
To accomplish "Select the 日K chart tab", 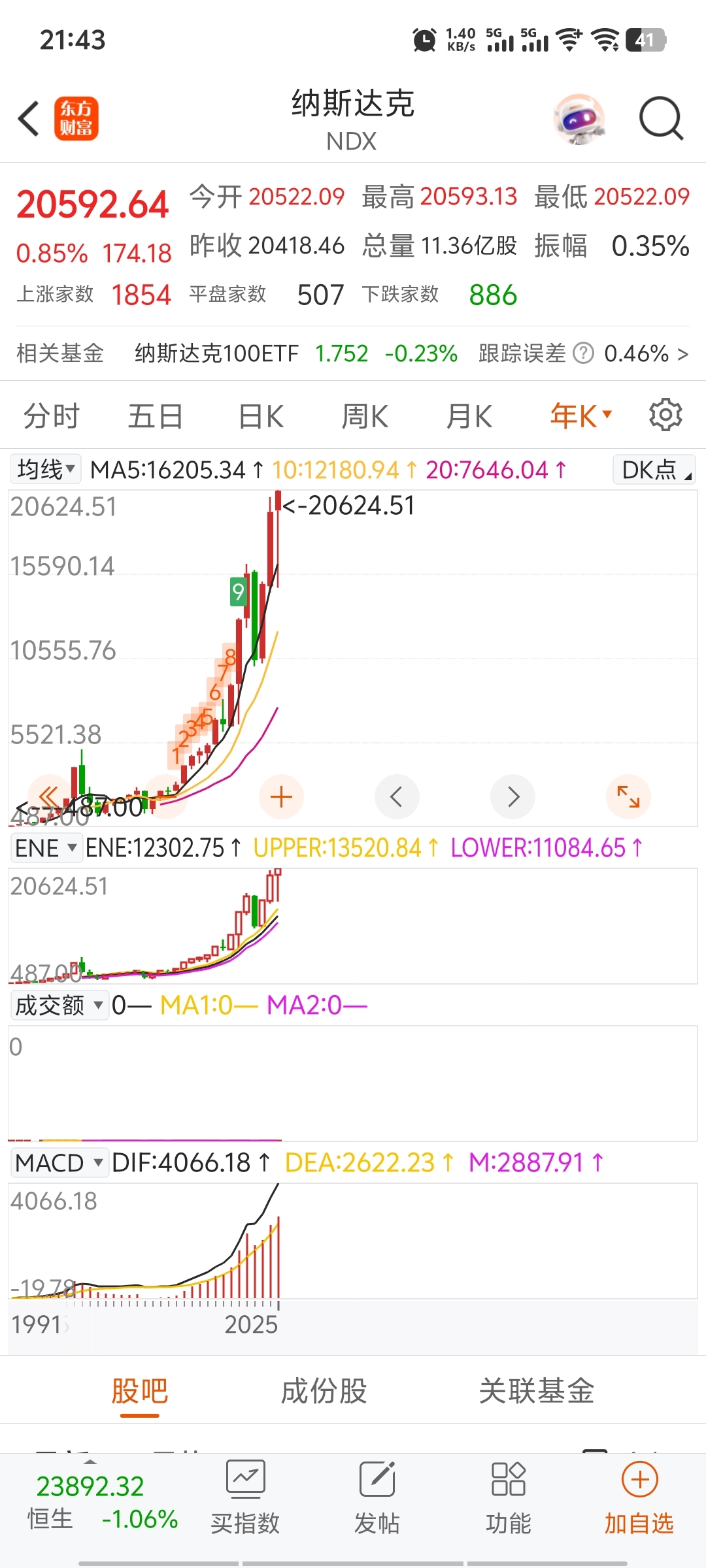I will (261, 416).
